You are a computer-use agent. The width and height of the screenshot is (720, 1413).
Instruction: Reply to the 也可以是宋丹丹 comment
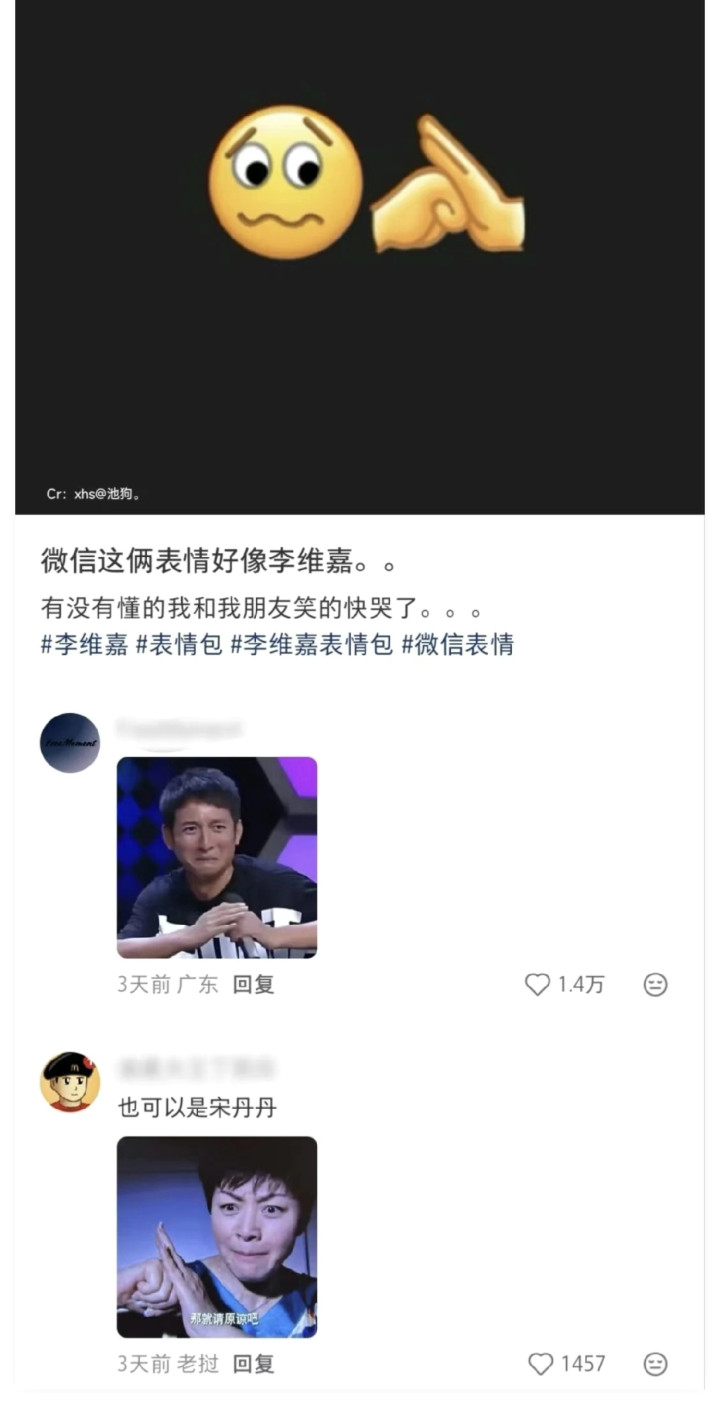(x=253, y=1364)
